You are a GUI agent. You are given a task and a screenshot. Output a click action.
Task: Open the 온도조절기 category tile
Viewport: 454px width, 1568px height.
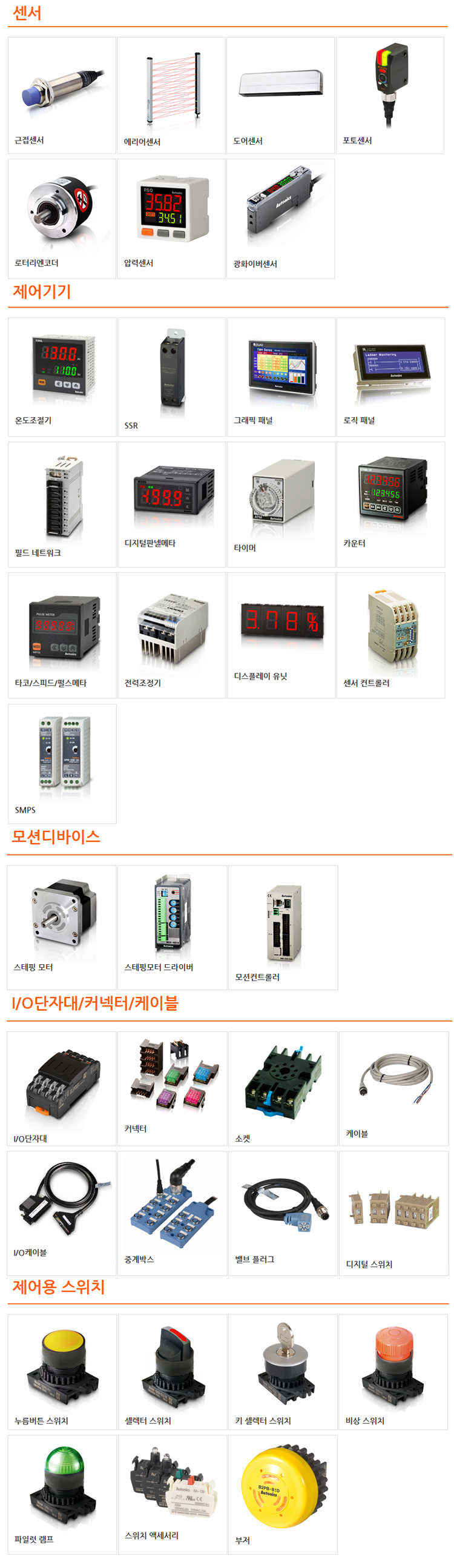[x=62, y=377]
